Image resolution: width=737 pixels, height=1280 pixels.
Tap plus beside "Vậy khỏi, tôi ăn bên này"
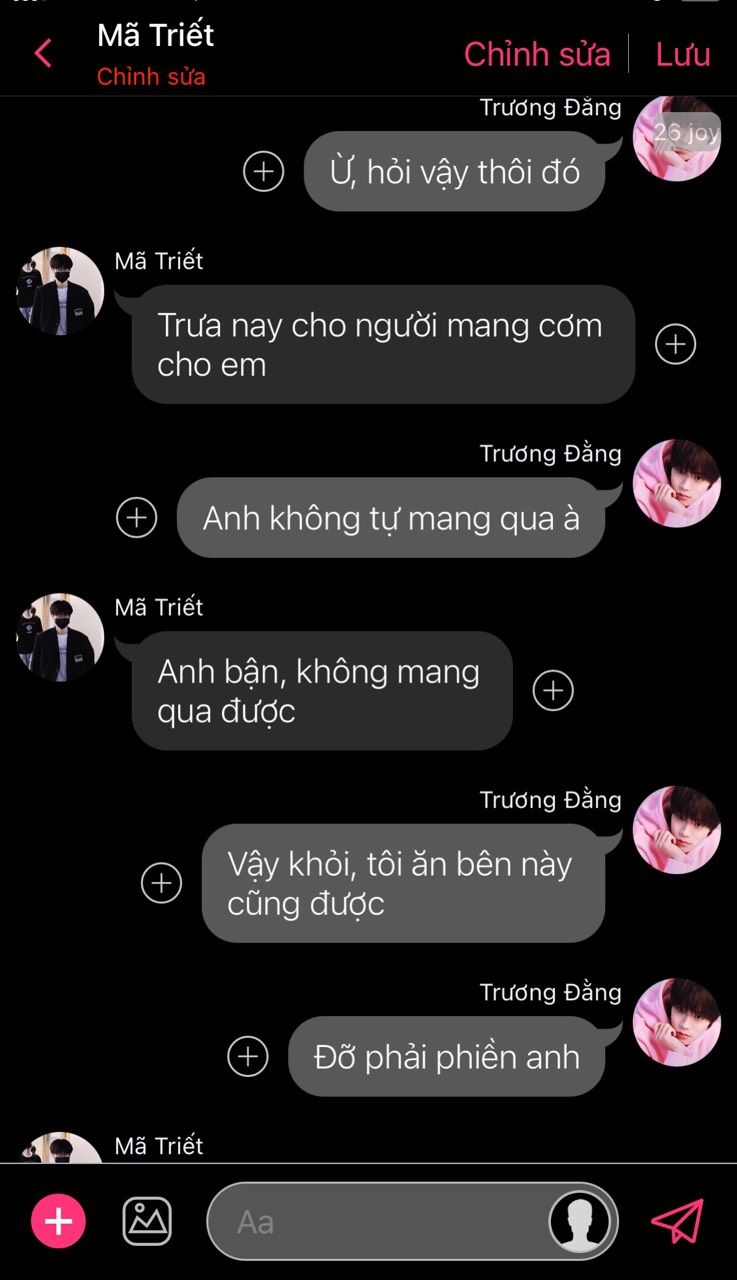161,883
